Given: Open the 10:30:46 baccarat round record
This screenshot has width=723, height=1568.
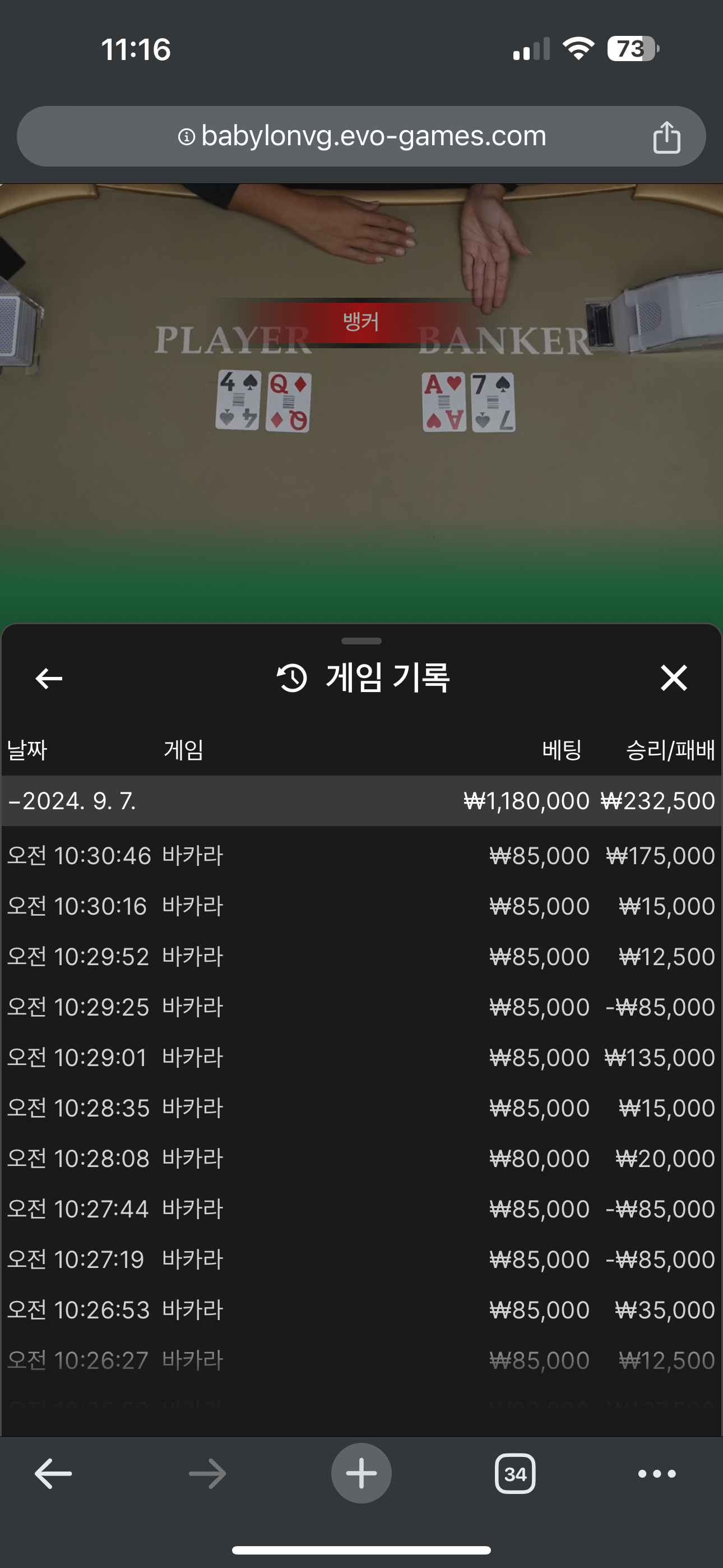Looking at the screenshot, I should click(361, 856).
